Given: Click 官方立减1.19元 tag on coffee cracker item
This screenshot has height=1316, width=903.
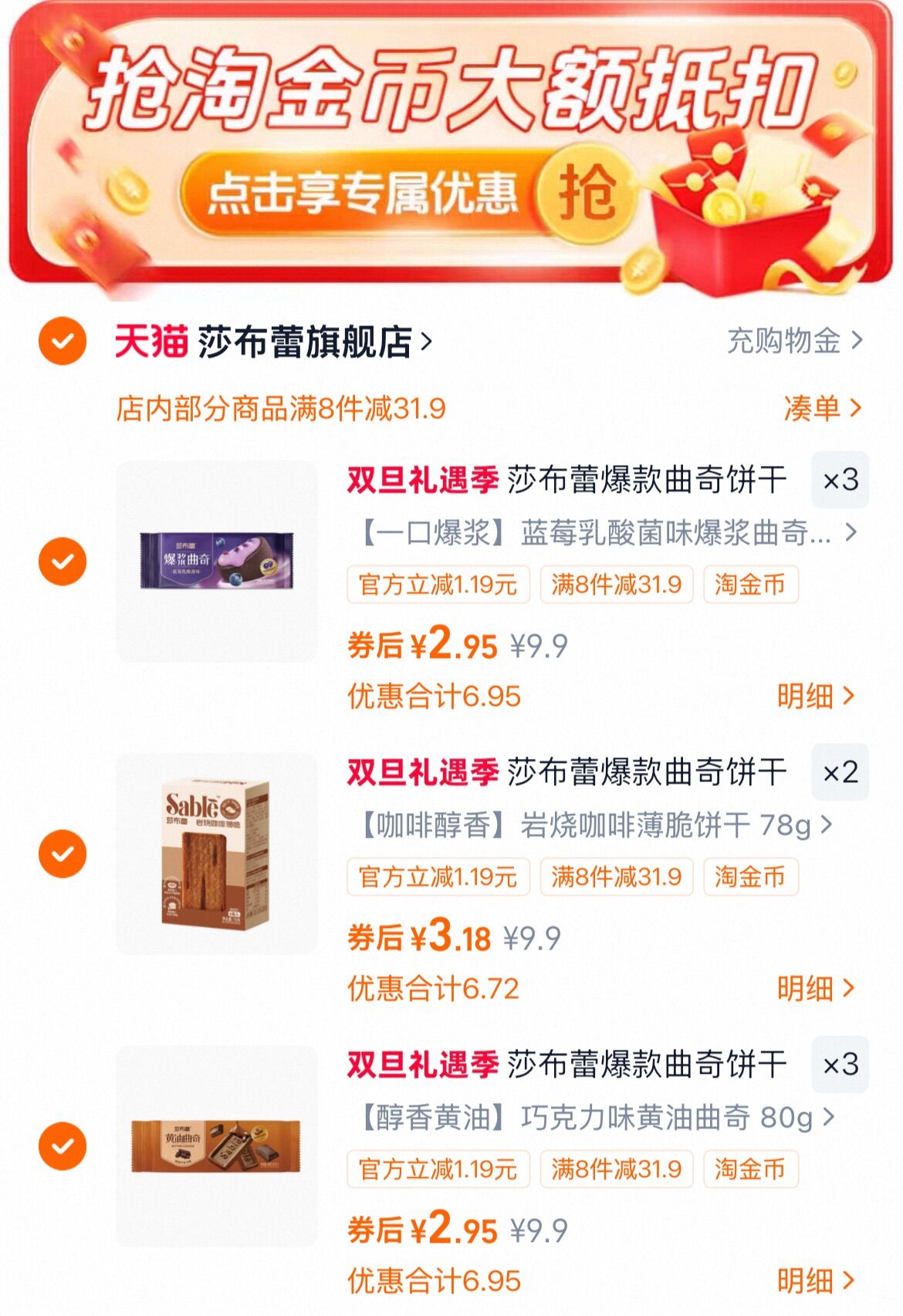Looking at the screenshot, I should pos(438,879).
